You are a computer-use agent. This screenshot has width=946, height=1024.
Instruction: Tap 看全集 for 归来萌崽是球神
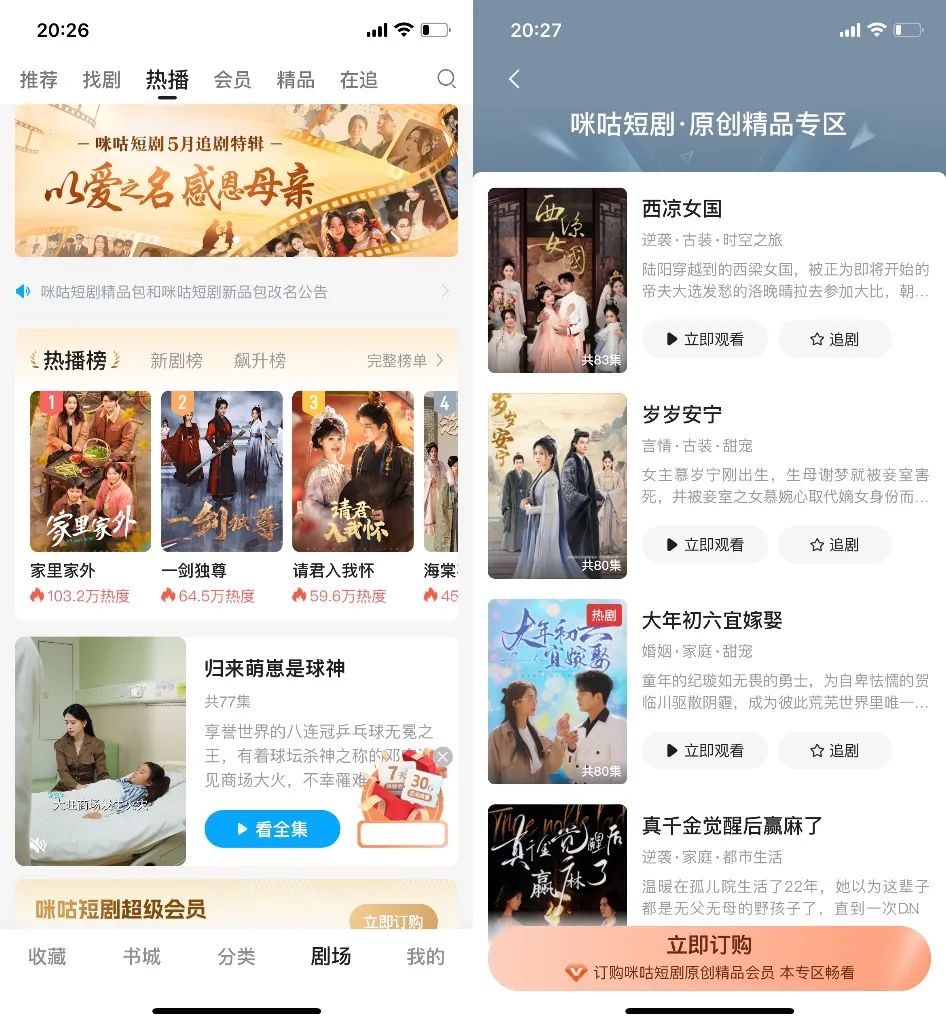(272, 829)
